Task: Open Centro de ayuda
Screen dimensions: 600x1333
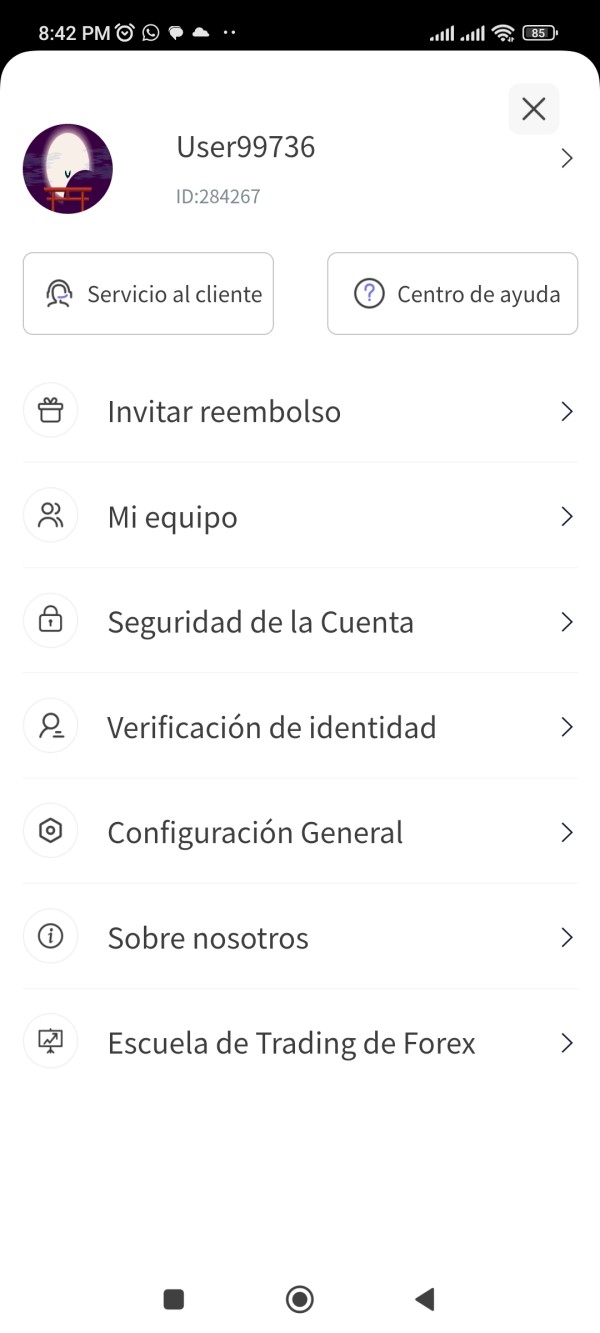Action: [x=452, y=294]
